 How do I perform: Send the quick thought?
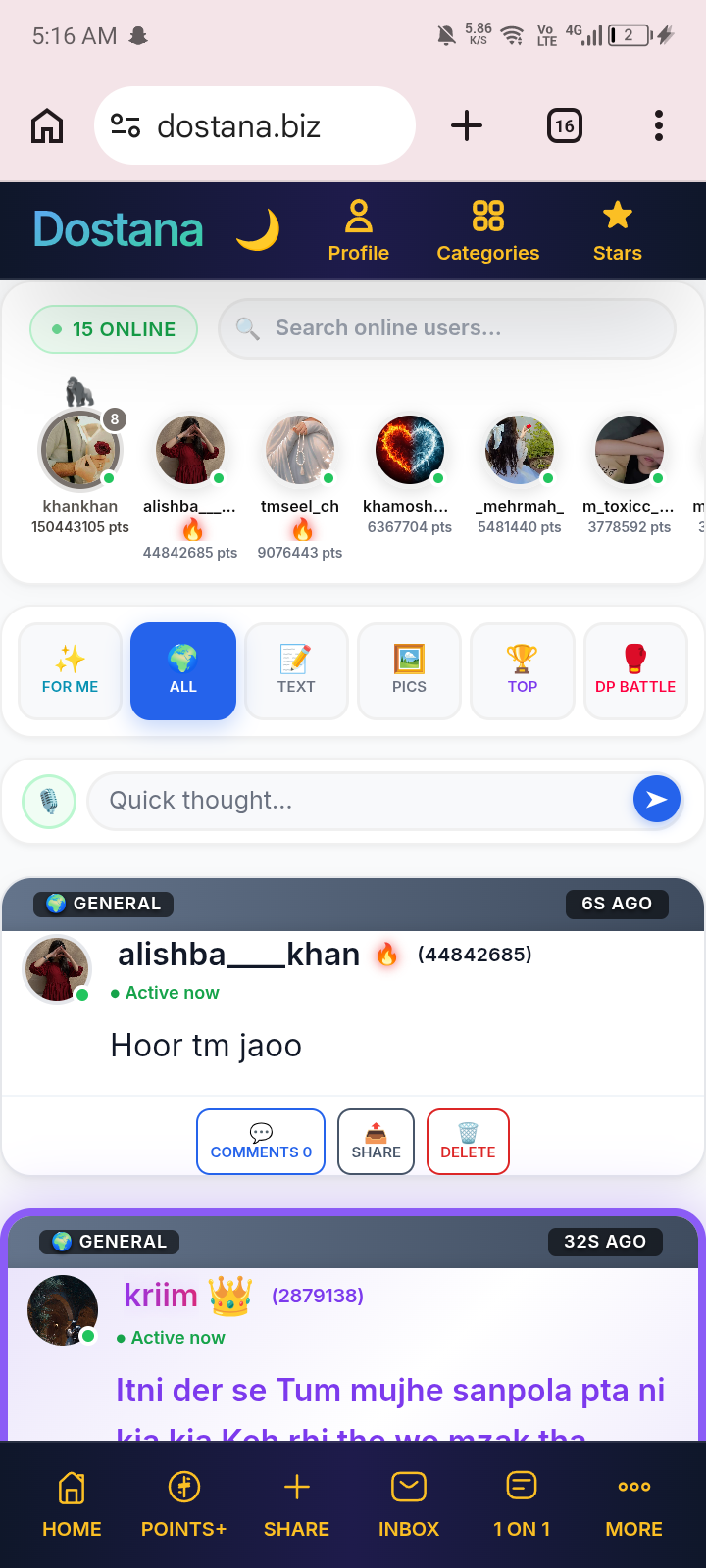point(657,800)
